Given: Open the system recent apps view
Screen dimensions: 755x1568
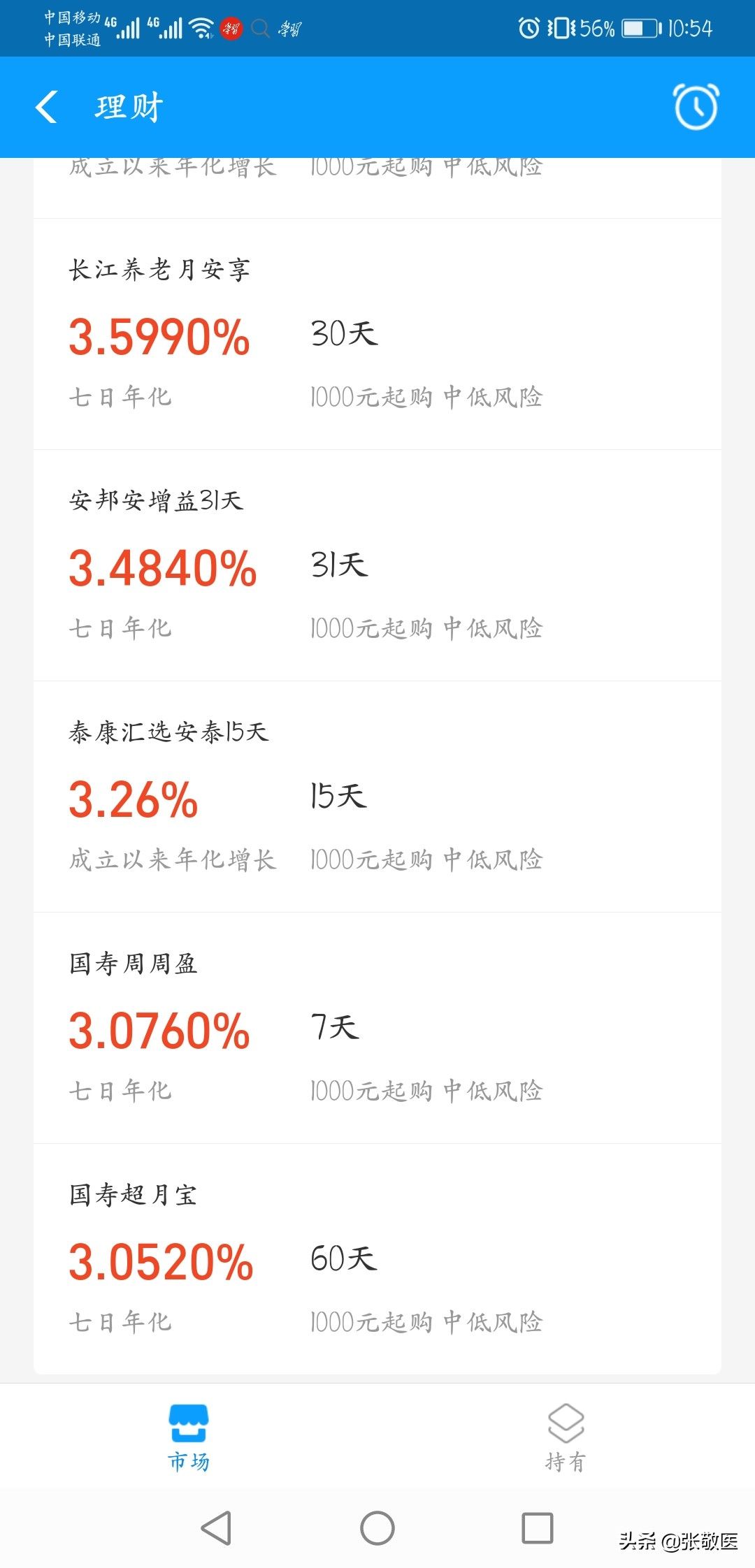Looking at the screenshot, I should (x=538, y=1528).
